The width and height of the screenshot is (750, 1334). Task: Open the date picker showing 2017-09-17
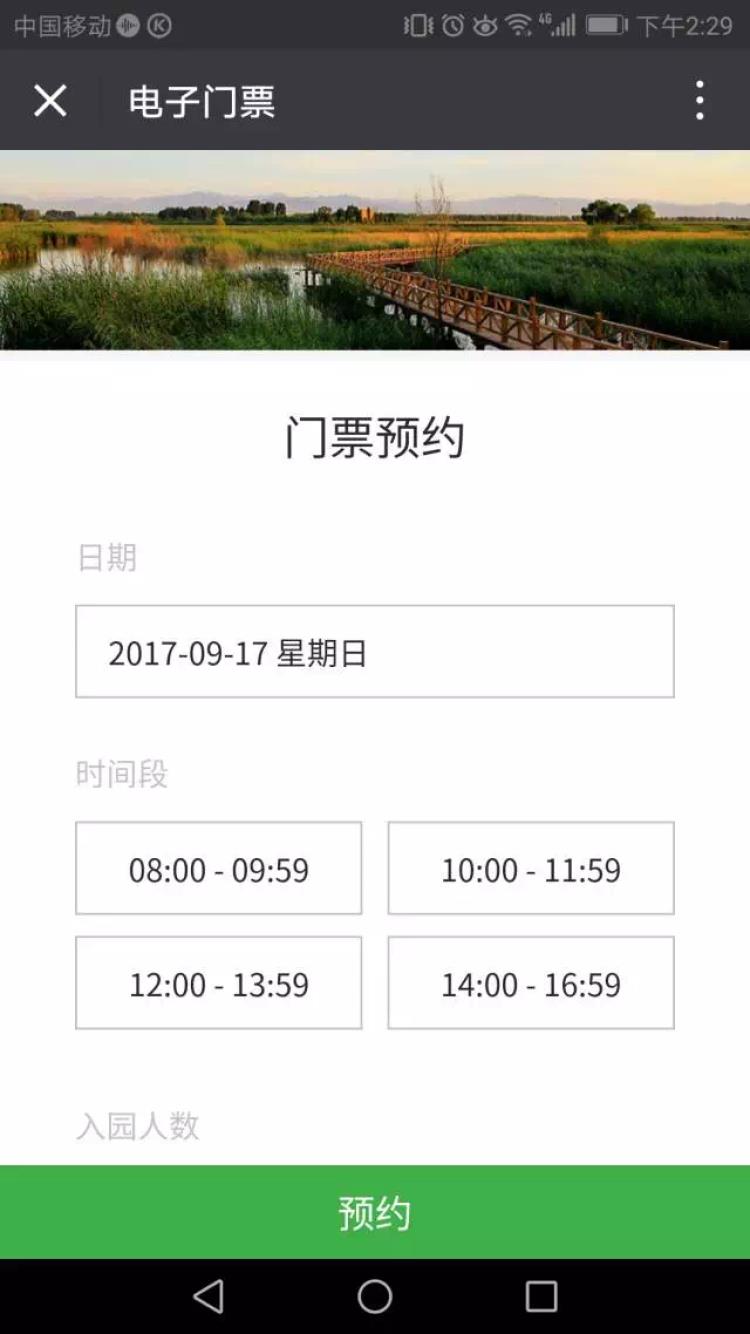(375, 652)
